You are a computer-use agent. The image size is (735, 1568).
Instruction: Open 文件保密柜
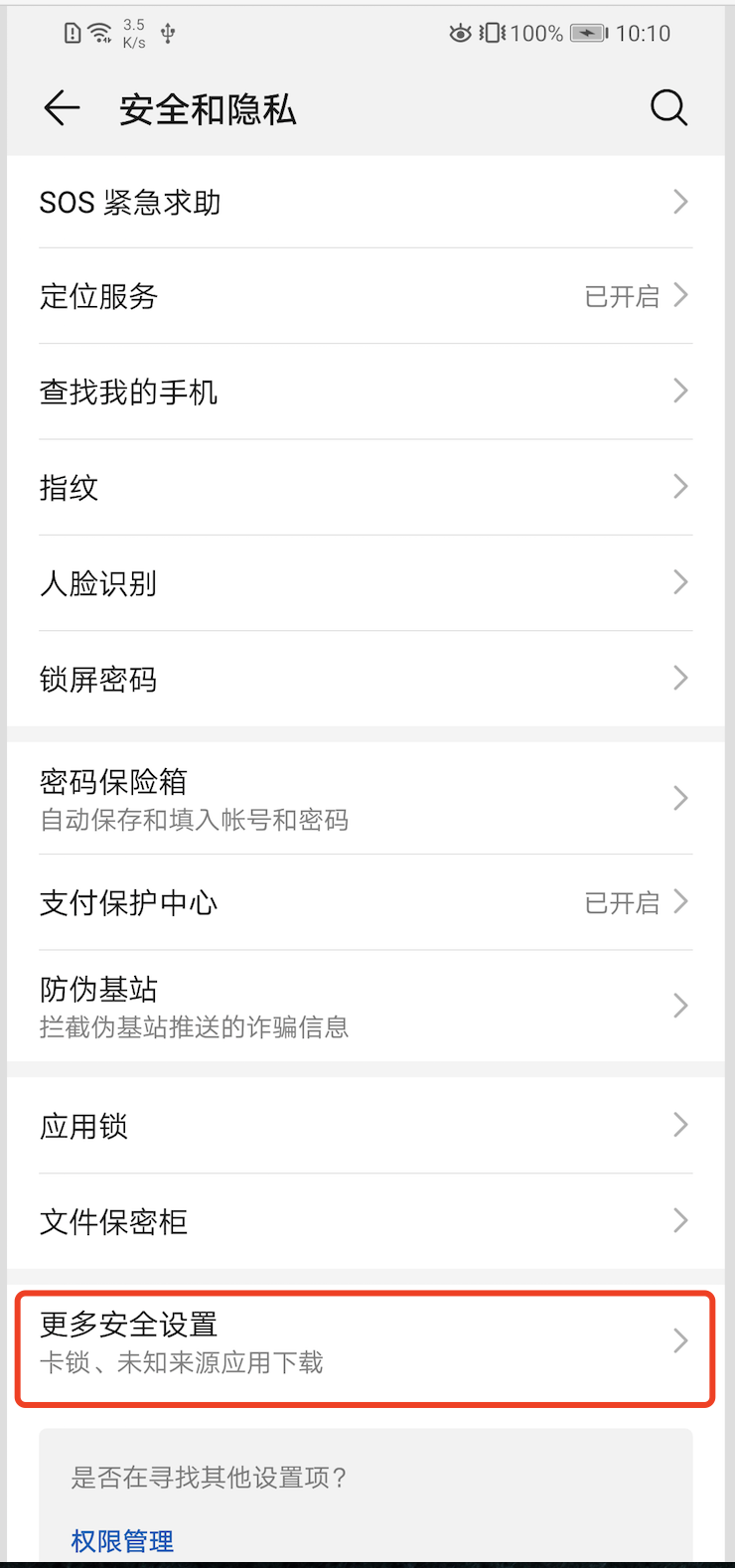click(x=366, y=1221)
